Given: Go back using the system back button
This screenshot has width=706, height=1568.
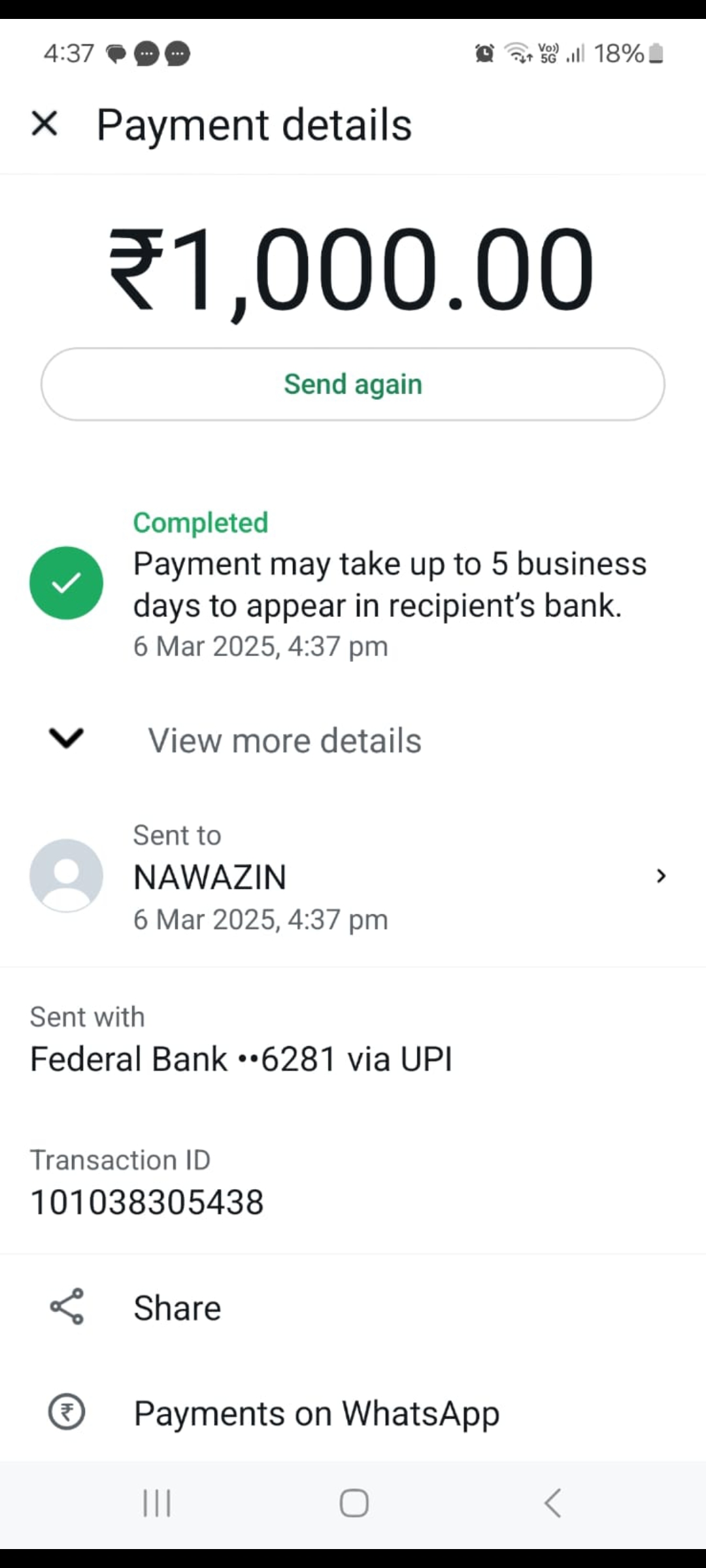Looking at the screenshot, I should point(552,1503).
